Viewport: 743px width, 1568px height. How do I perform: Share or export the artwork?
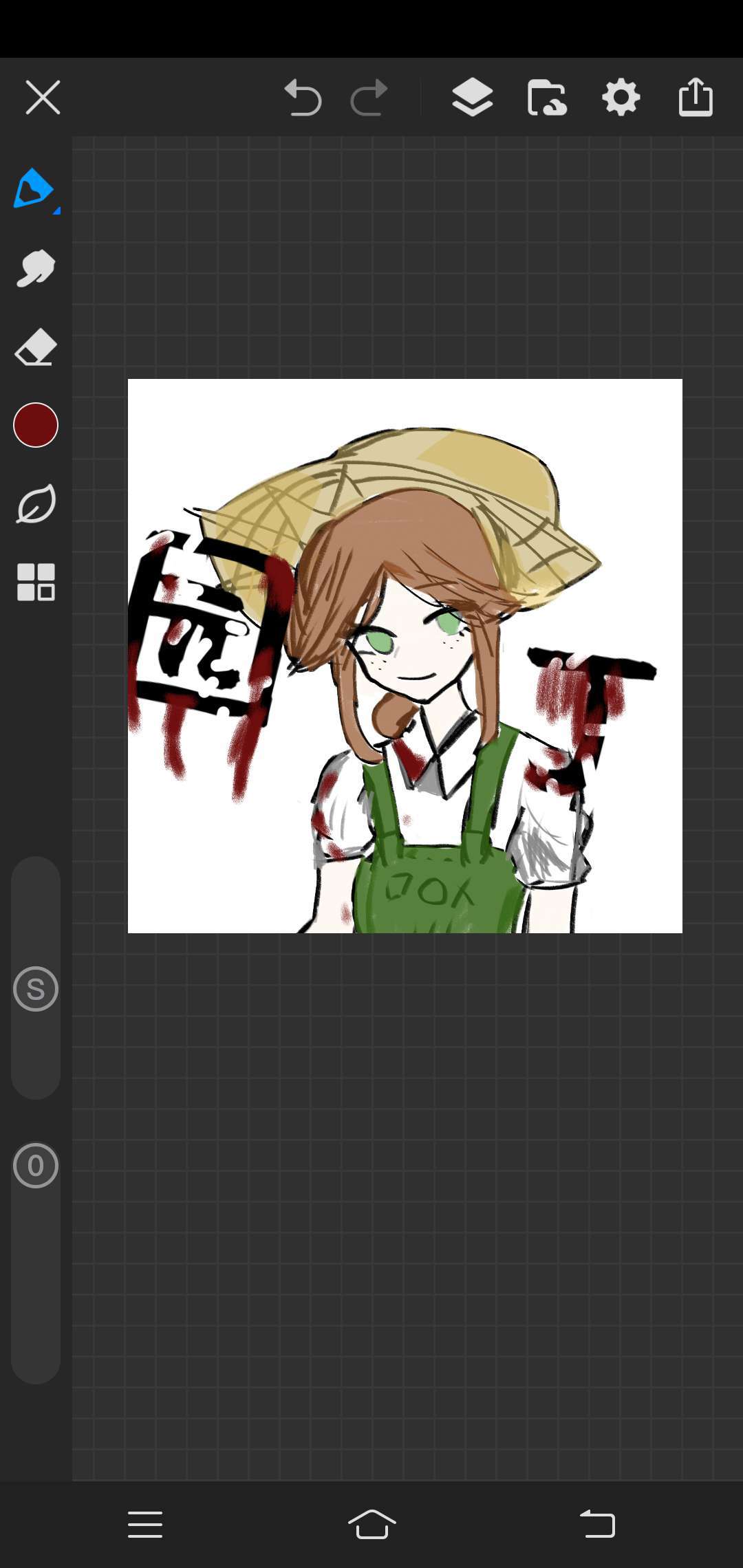(696, 97)
